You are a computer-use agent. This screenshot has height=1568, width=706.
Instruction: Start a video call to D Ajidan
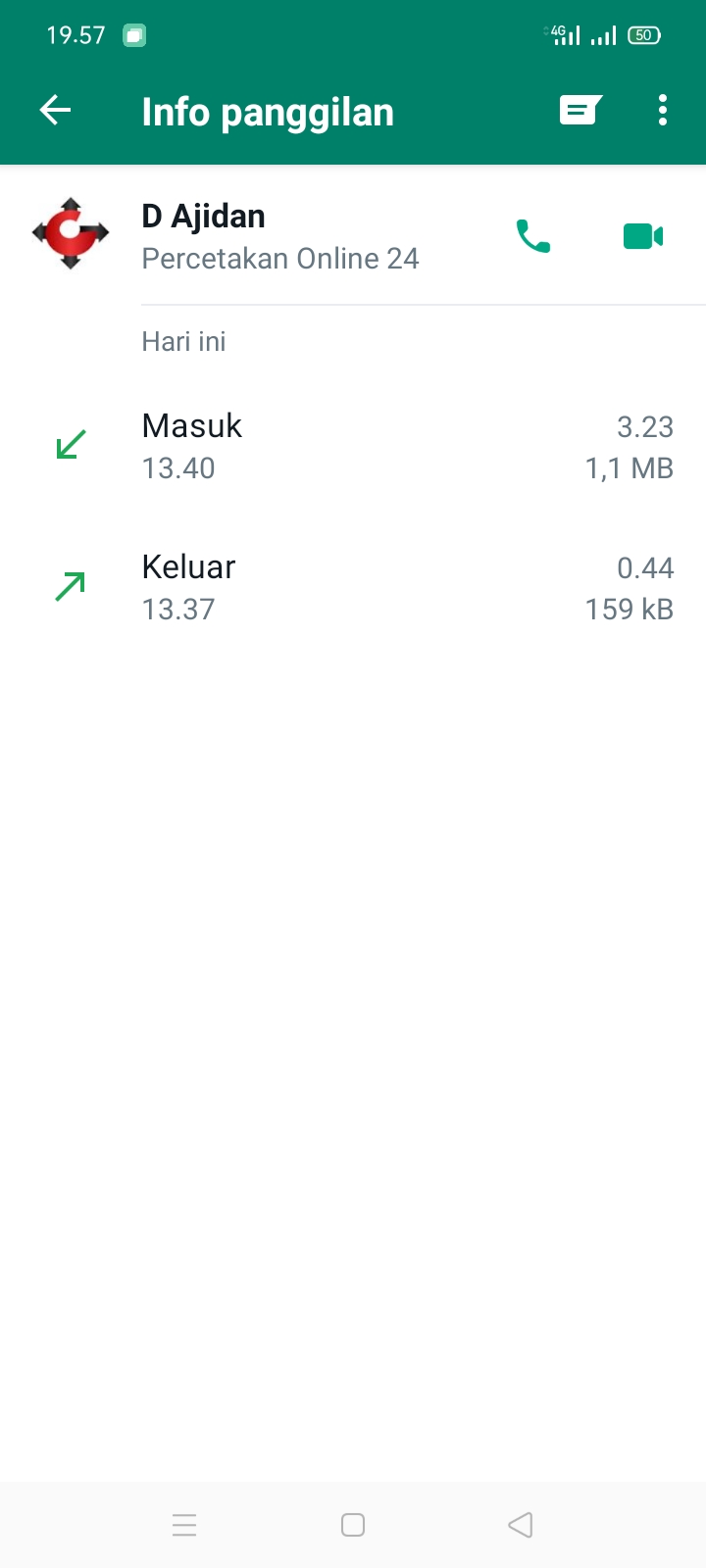point(643,236)
